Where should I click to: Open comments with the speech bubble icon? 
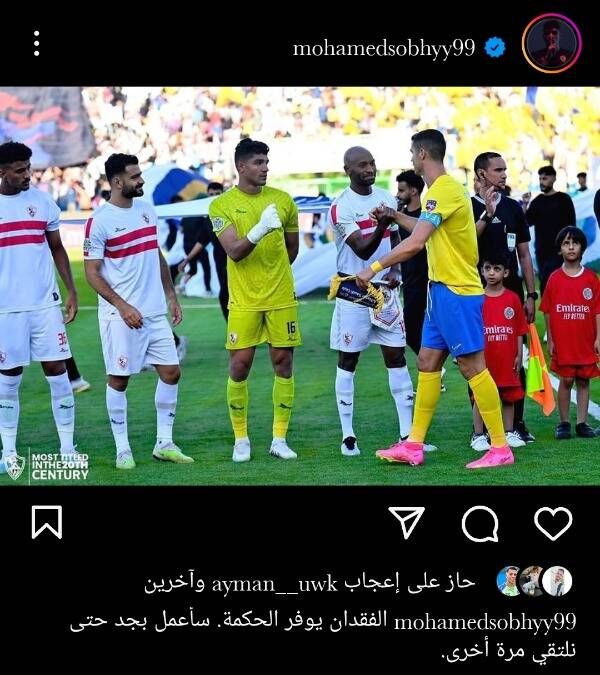pyautogui.click(x=480, y=523)
